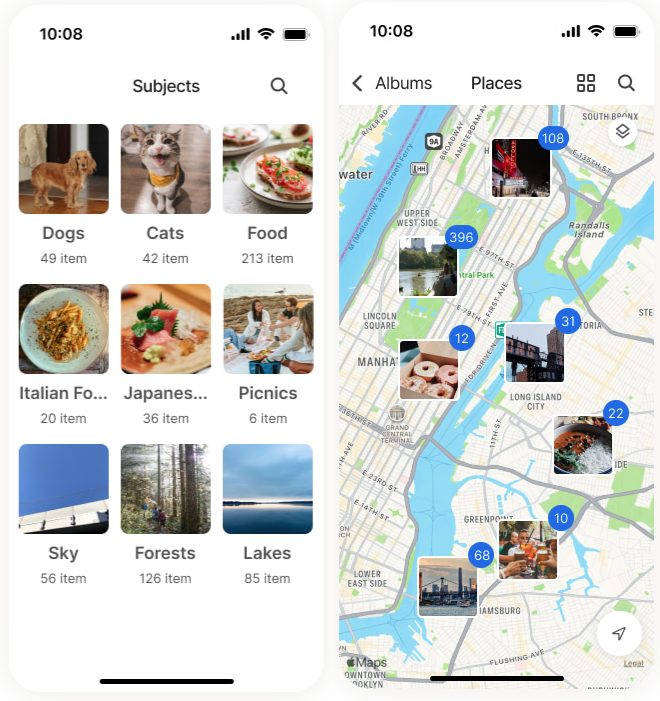Open the photo cluster with 396 items
Viewport: 660px width, 701px height.
[428, 266]
